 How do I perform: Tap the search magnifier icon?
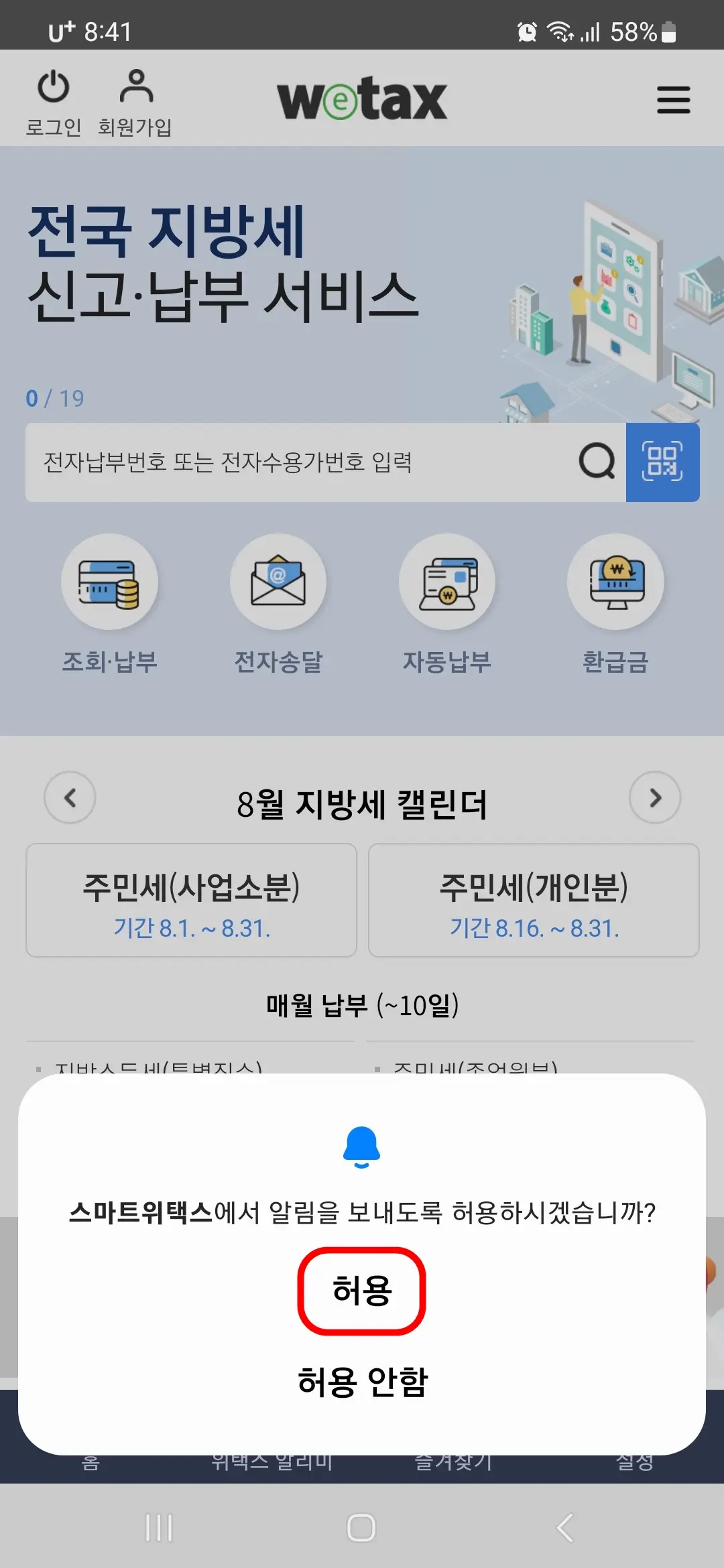(x=595, y=463)
